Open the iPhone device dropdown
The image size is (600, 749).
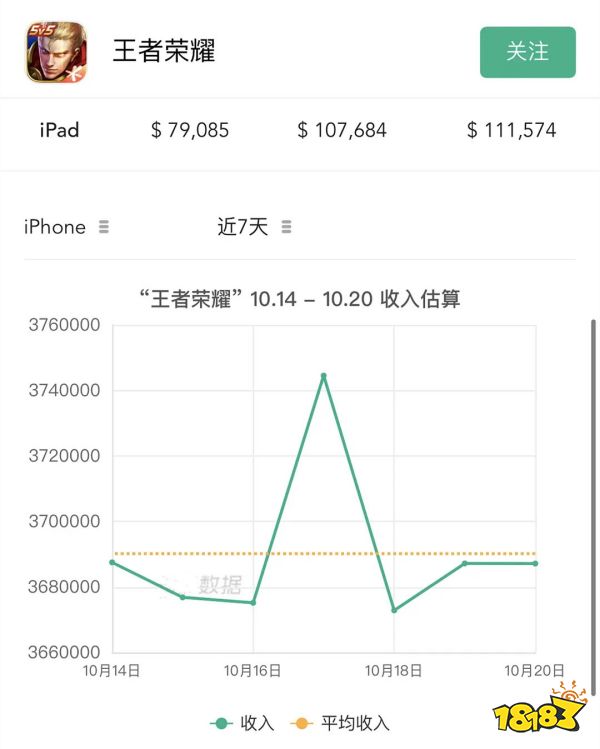(x=66, y=227)
